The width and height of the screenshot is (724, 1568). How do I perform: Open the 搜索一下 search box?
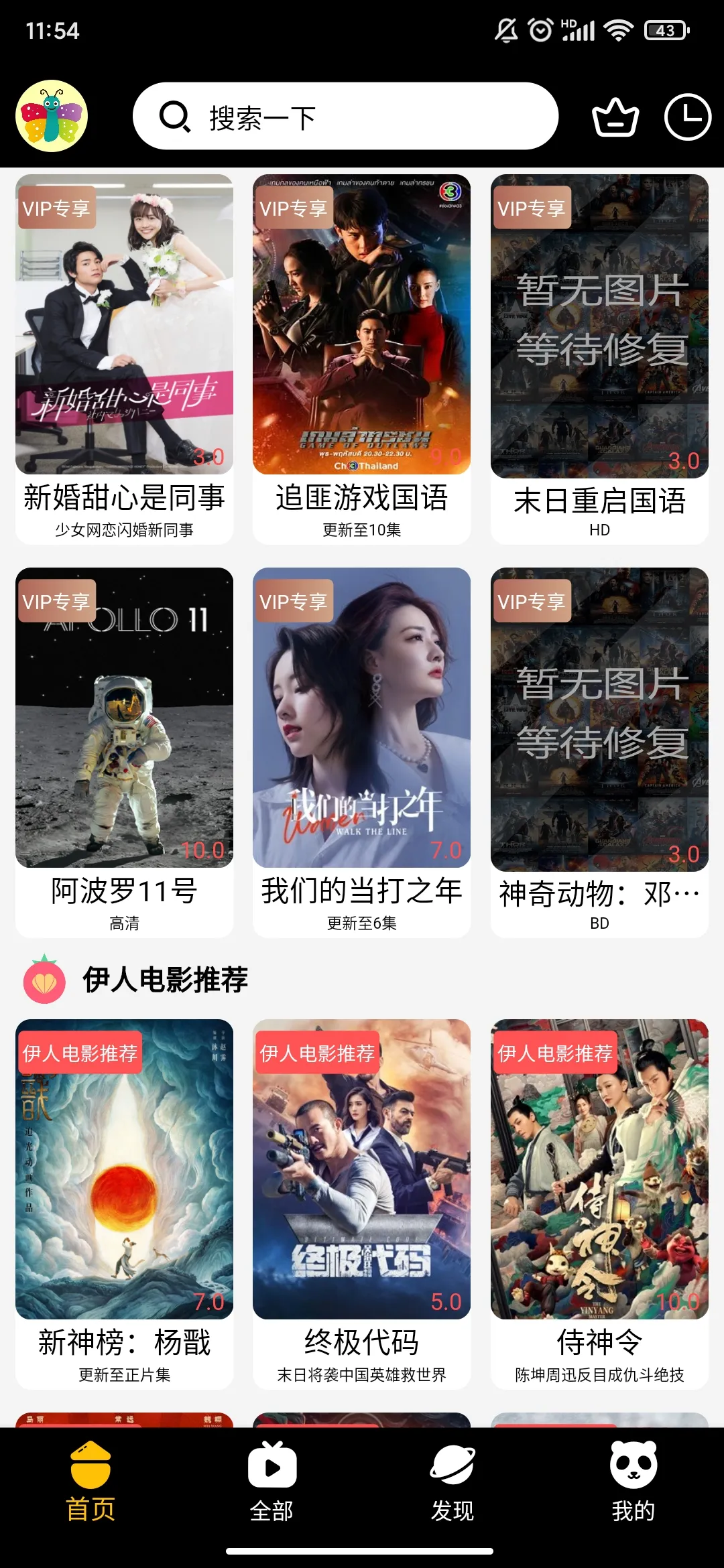(345, 117)
